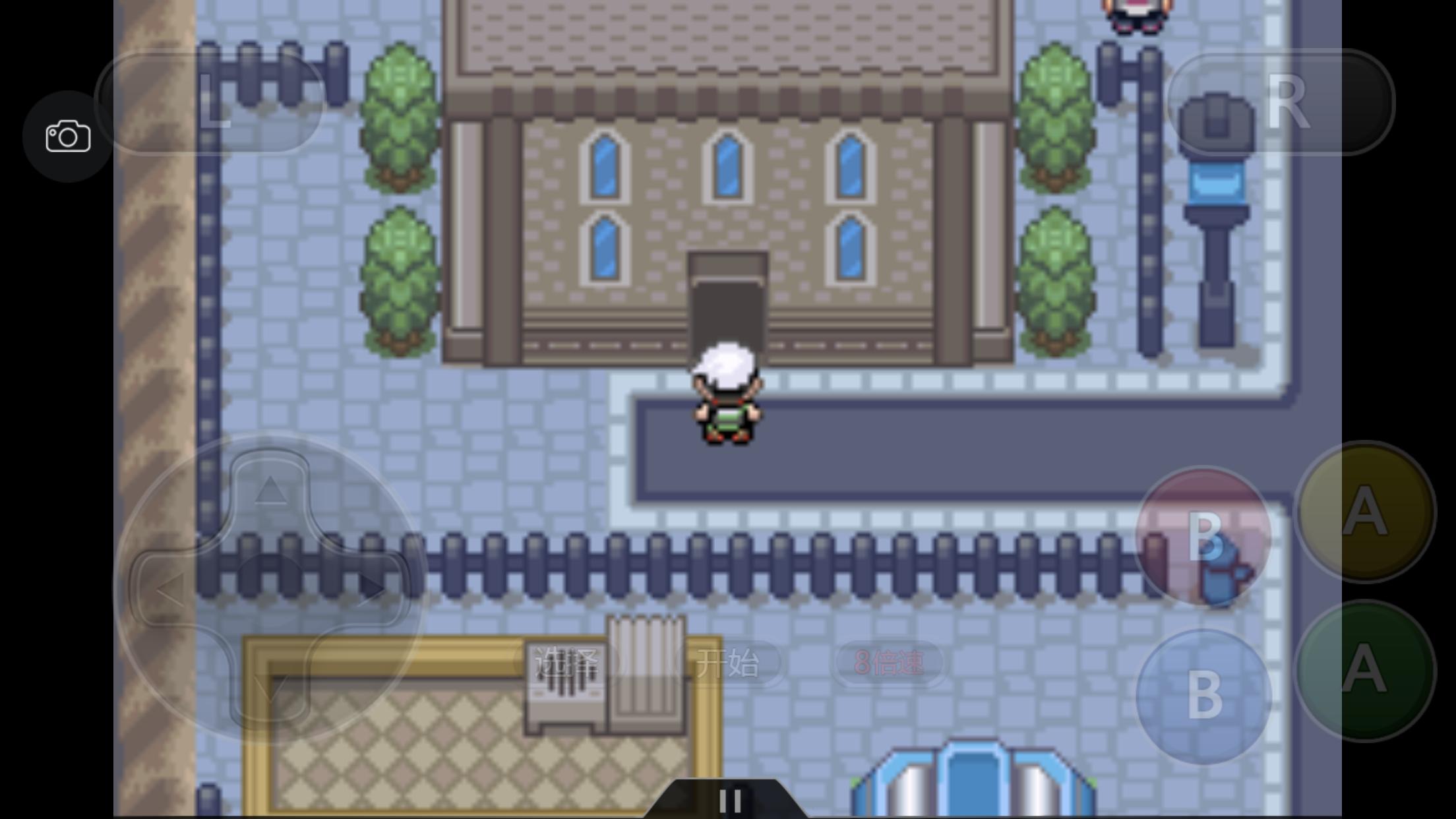
Task: Tap the blue B button
Action: click(x=1203, y=696)
